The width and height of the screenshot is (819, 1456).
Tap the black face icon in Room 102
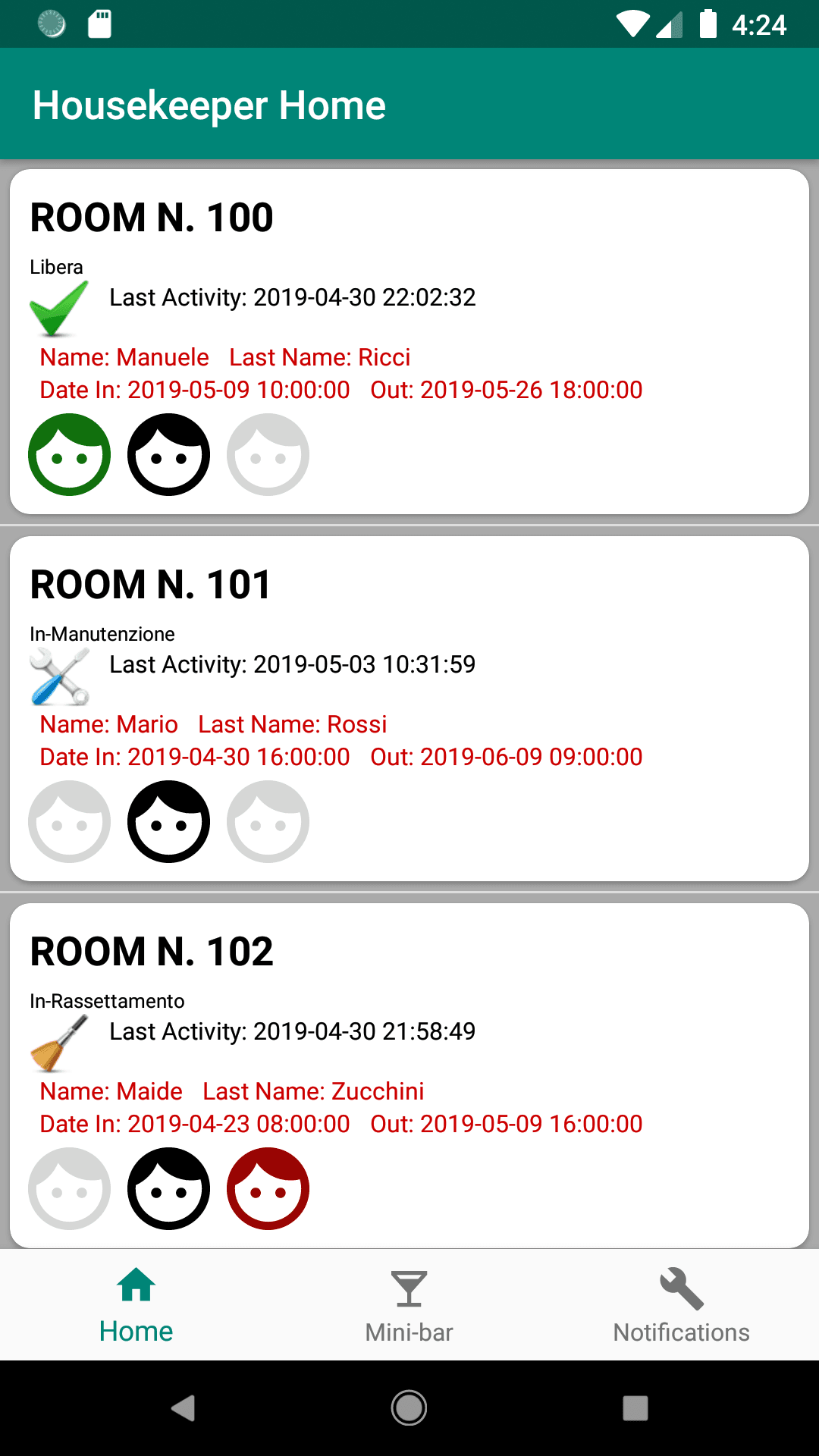click(x=168, y=1188)
